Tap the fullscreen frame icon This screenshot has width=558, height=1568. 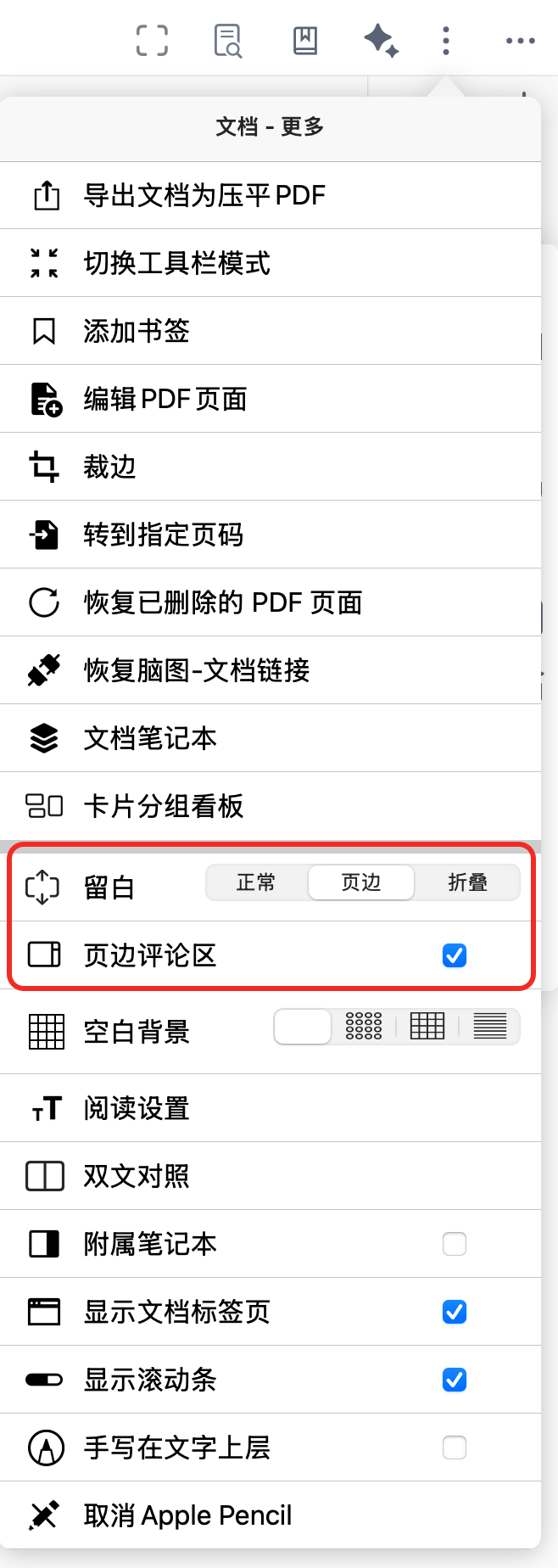153,40
